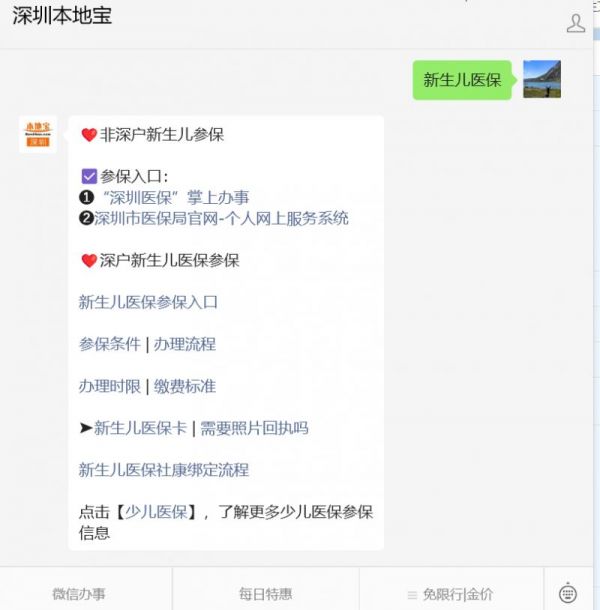Open 新生儿医保参保入口 link
This screenshot has width=600, height=610.
148,302
